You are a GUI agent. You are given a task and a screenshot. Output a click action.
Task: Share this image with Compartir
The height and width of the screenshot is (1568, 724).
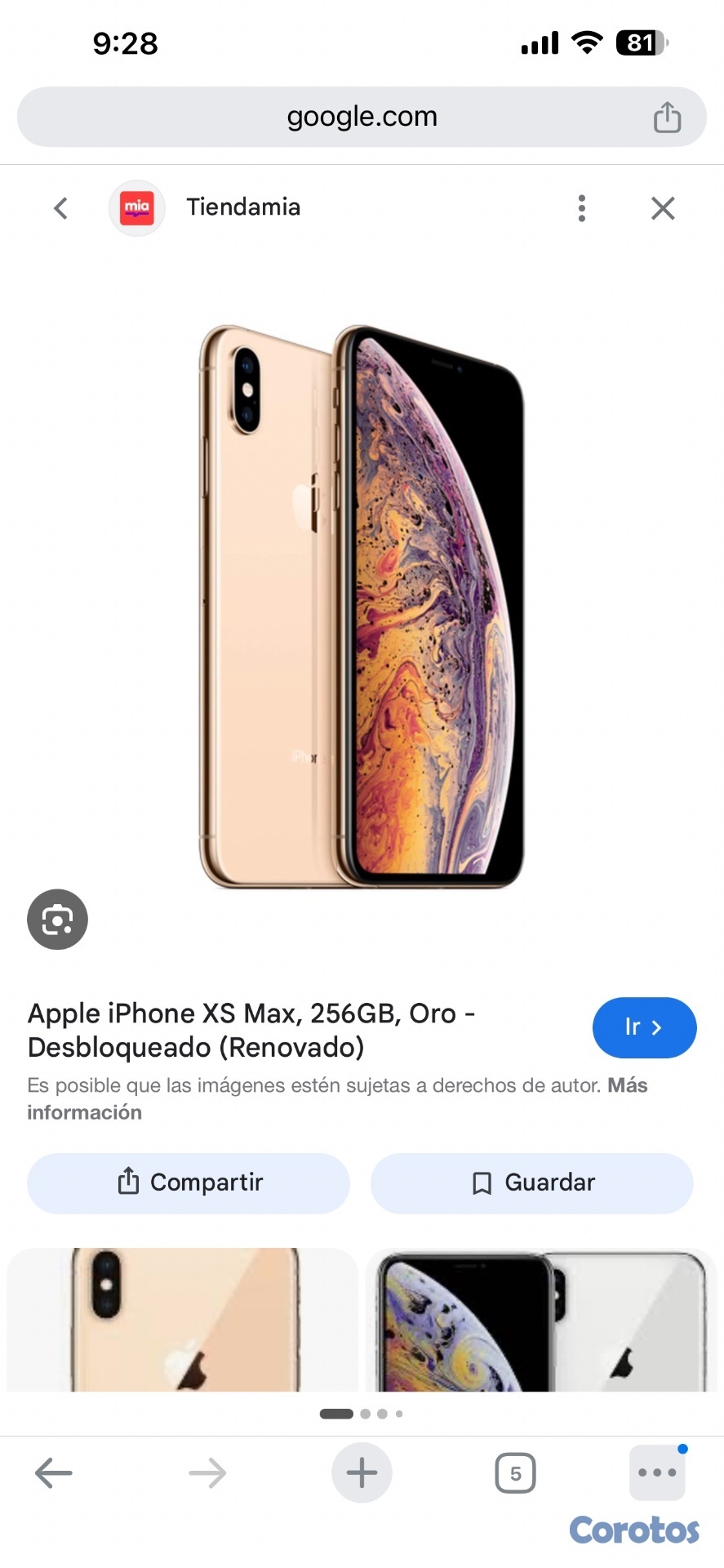[189, 1183]
